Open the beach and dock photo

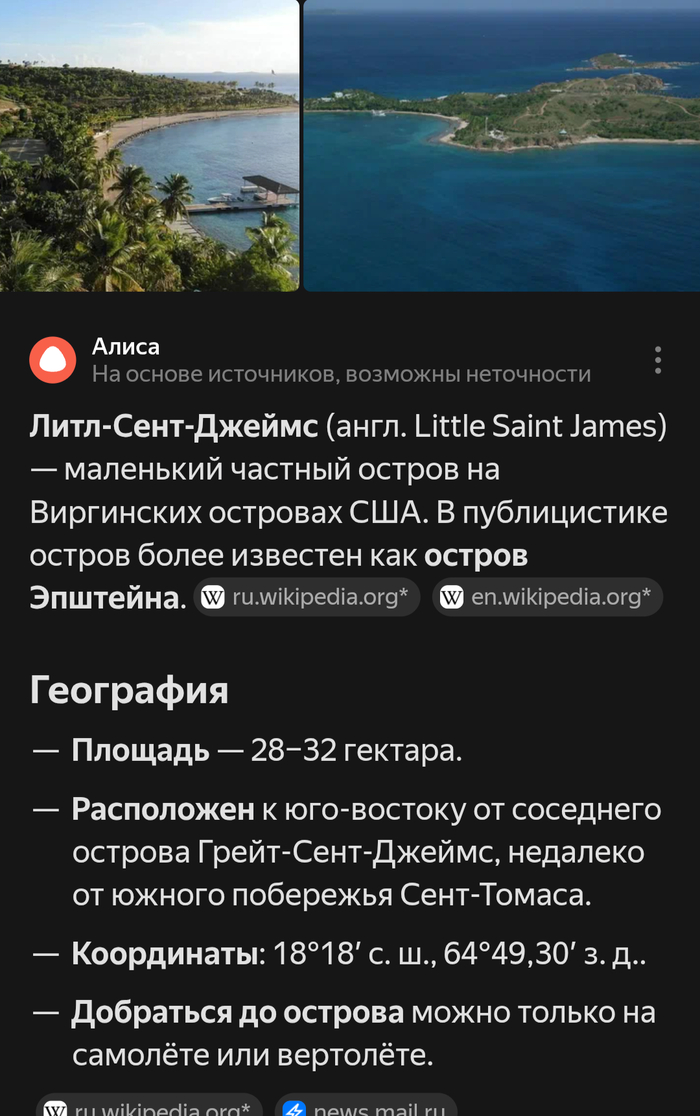pyautogui.click(x=149, y=145)
